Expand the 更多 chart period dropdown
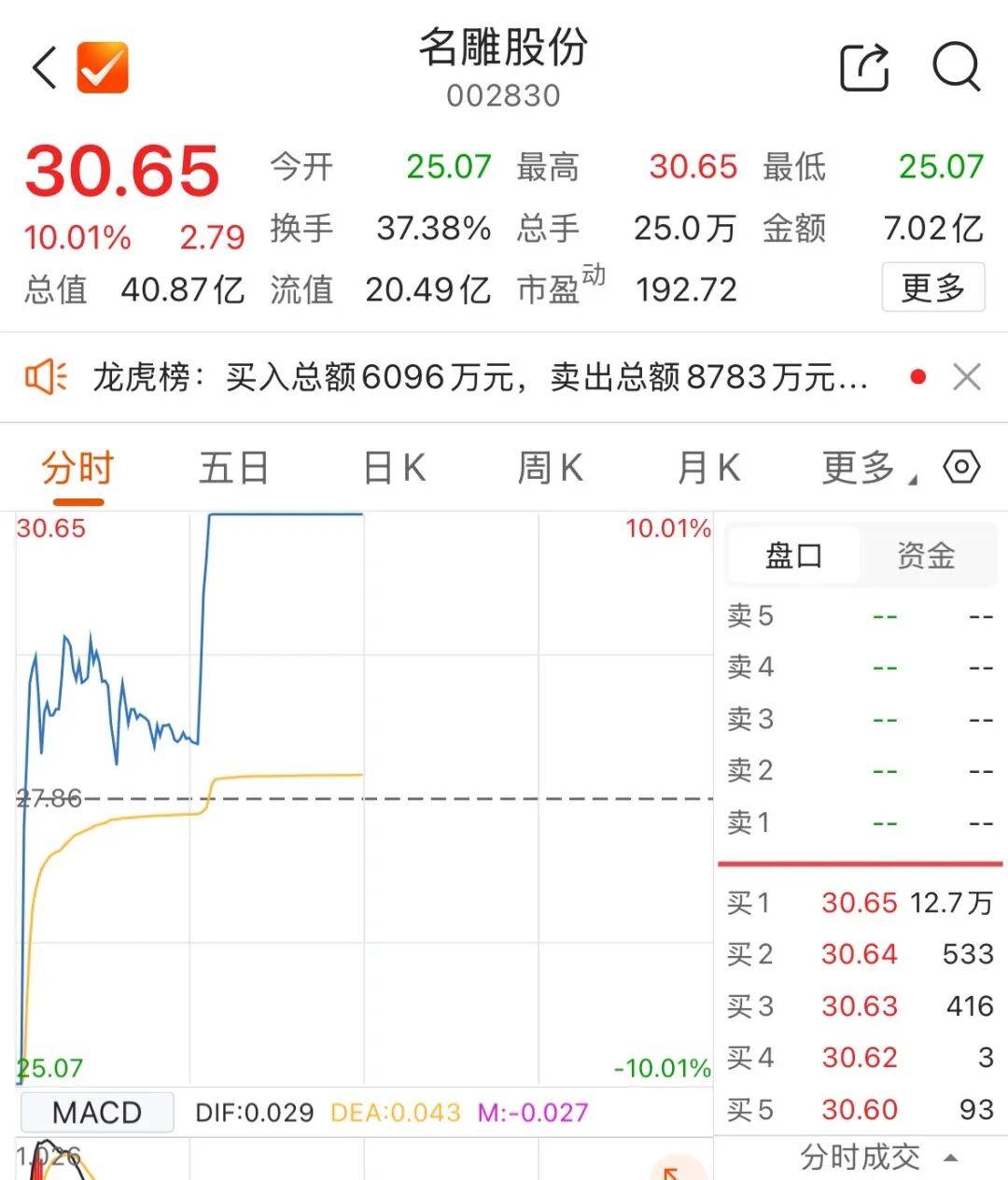 coord(854,467)
